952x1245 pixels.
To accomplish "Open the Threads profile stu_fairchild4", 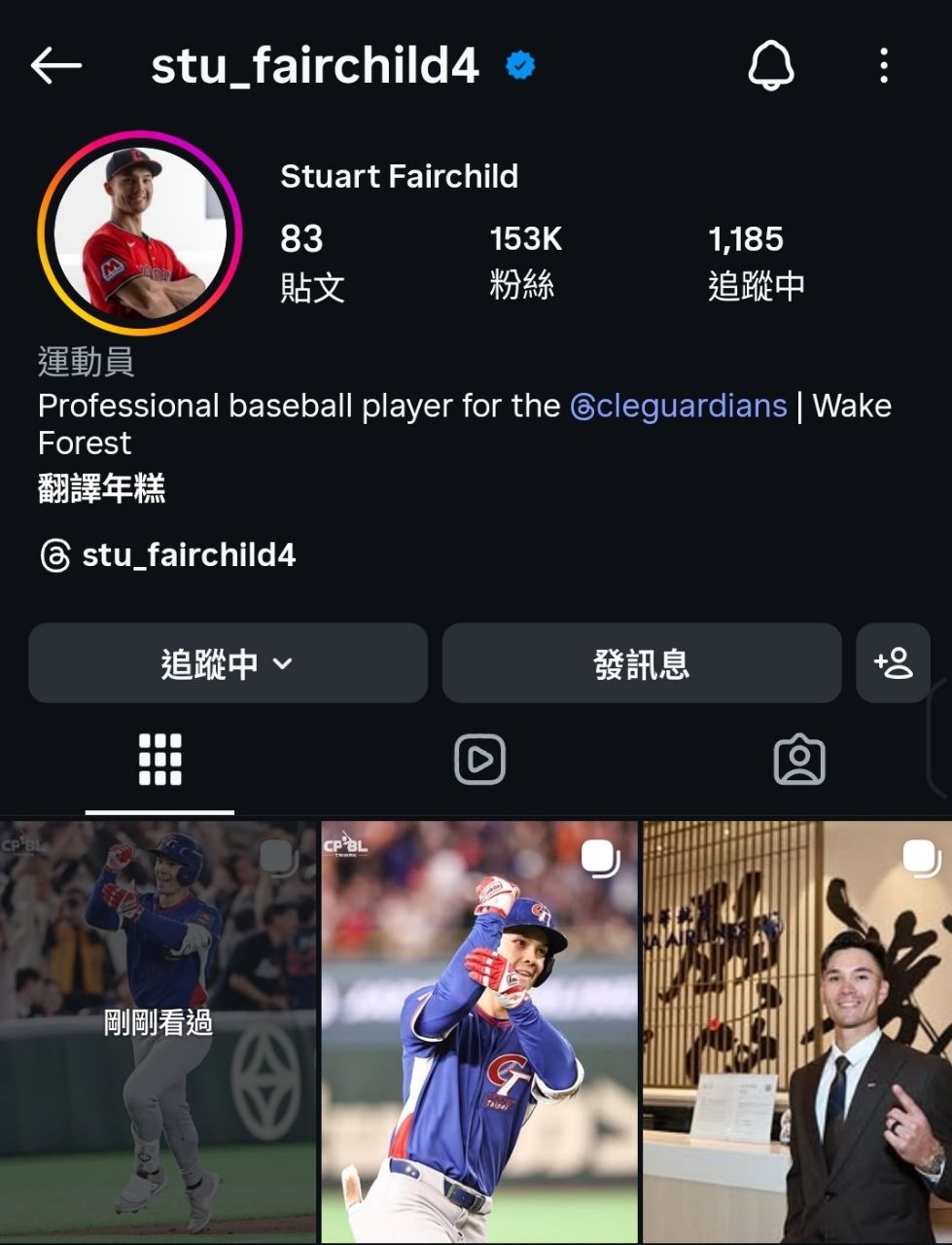I will tap(168, 555).
